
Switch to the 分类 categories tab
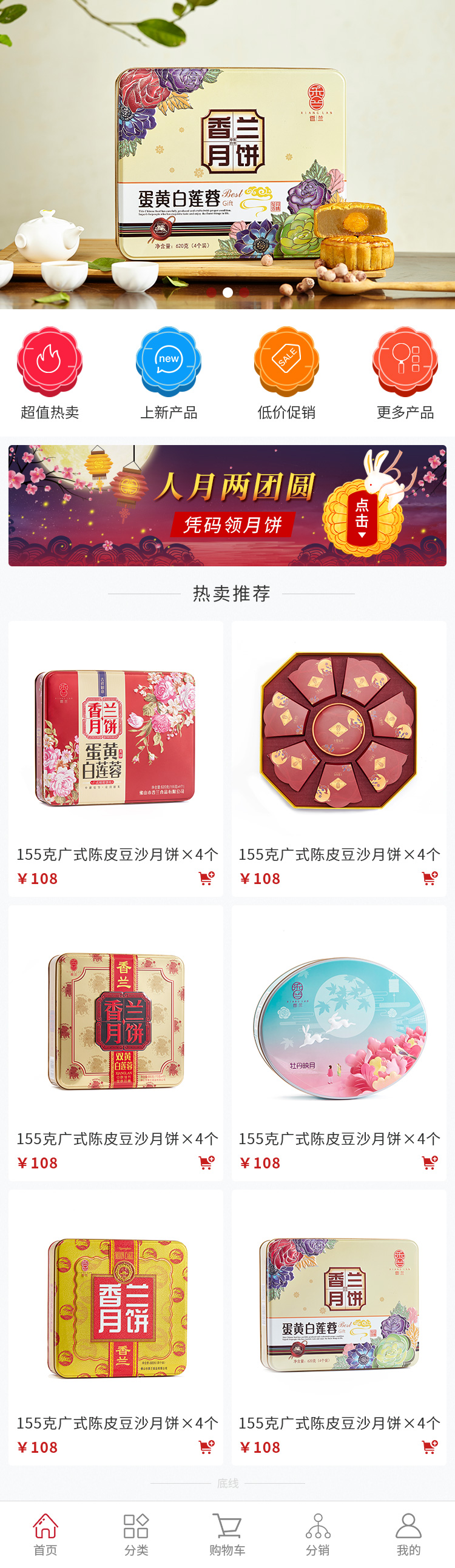point(136,1534)
